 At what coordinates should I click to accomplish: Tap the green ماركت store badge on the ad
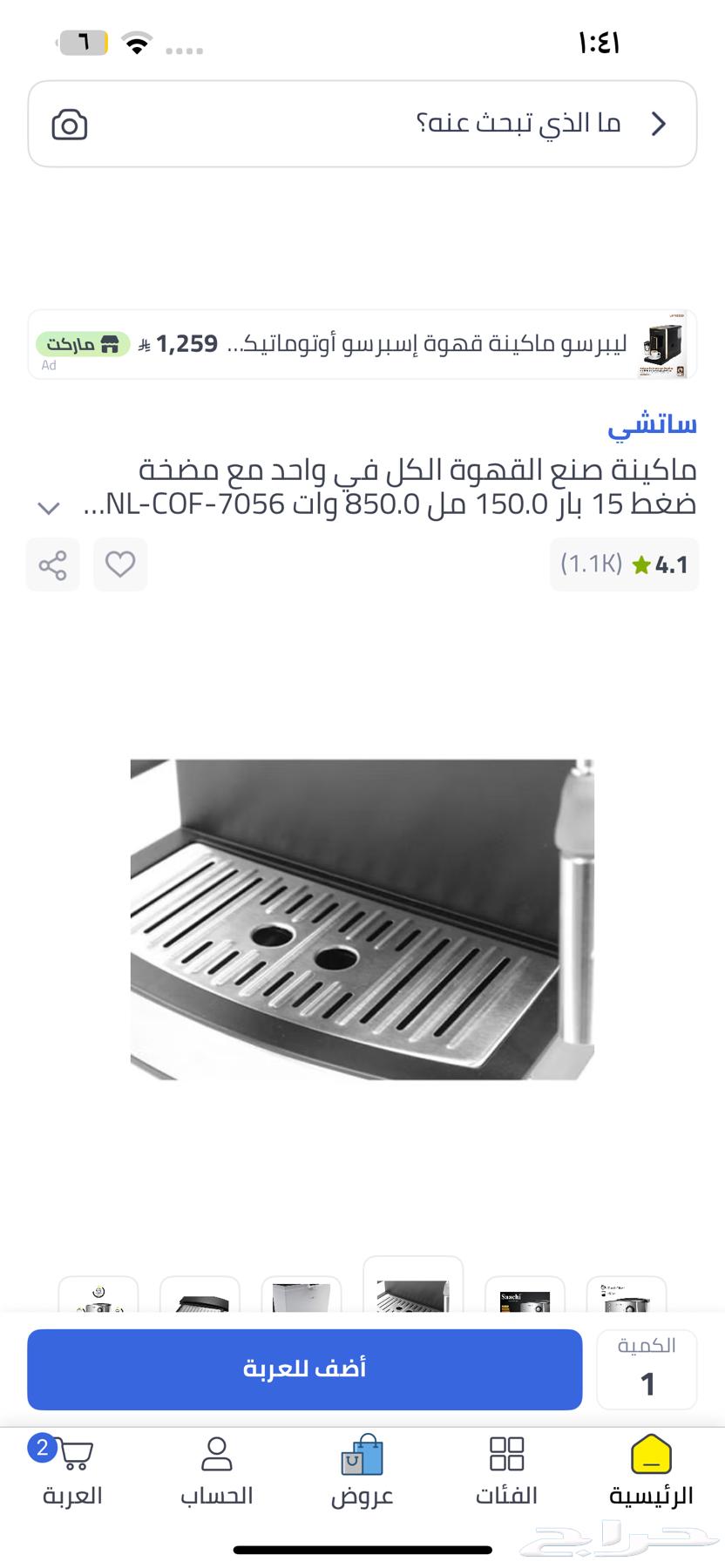(x=83, y=345)
